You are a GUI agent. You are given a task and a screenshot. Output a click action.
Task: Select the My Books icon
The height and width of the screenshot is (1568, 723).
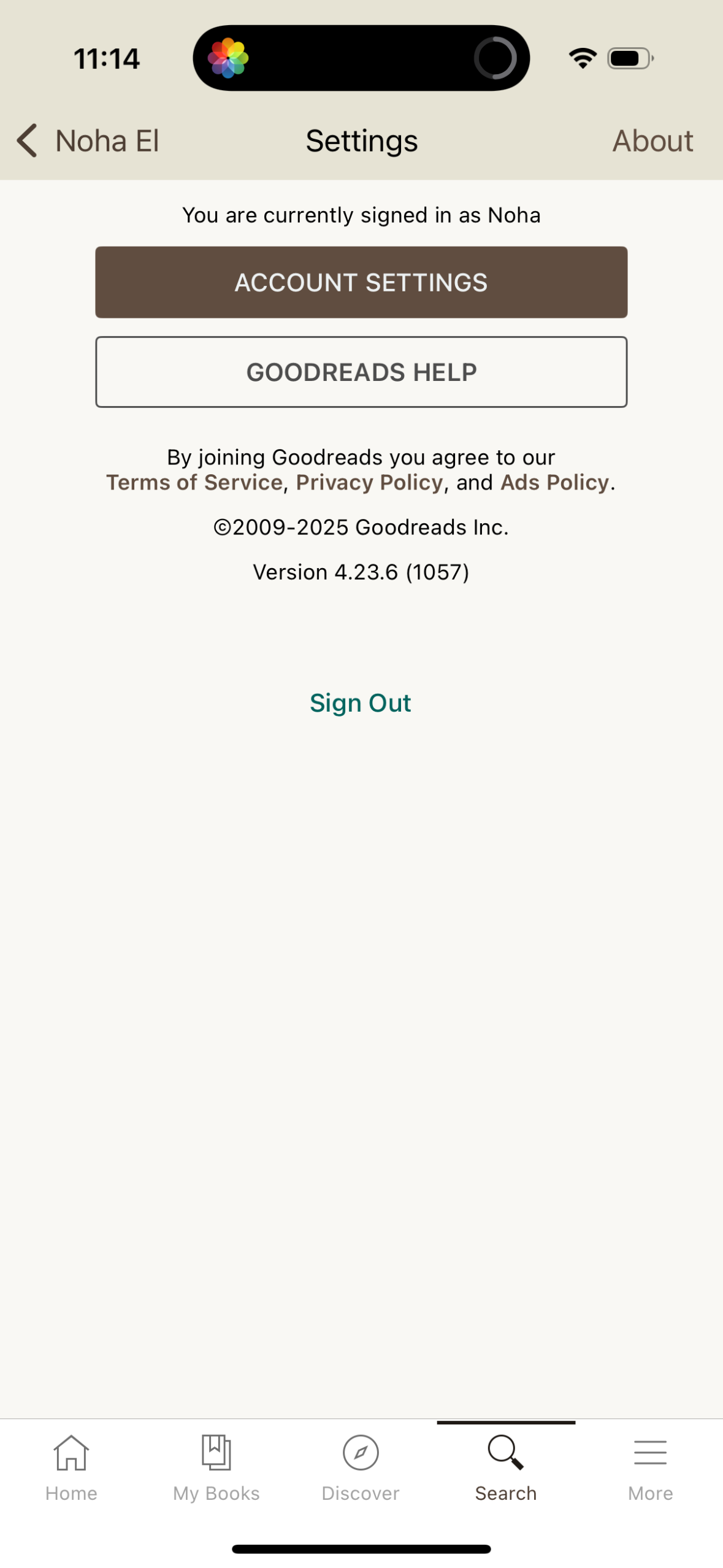click(x=215, y=1453)
